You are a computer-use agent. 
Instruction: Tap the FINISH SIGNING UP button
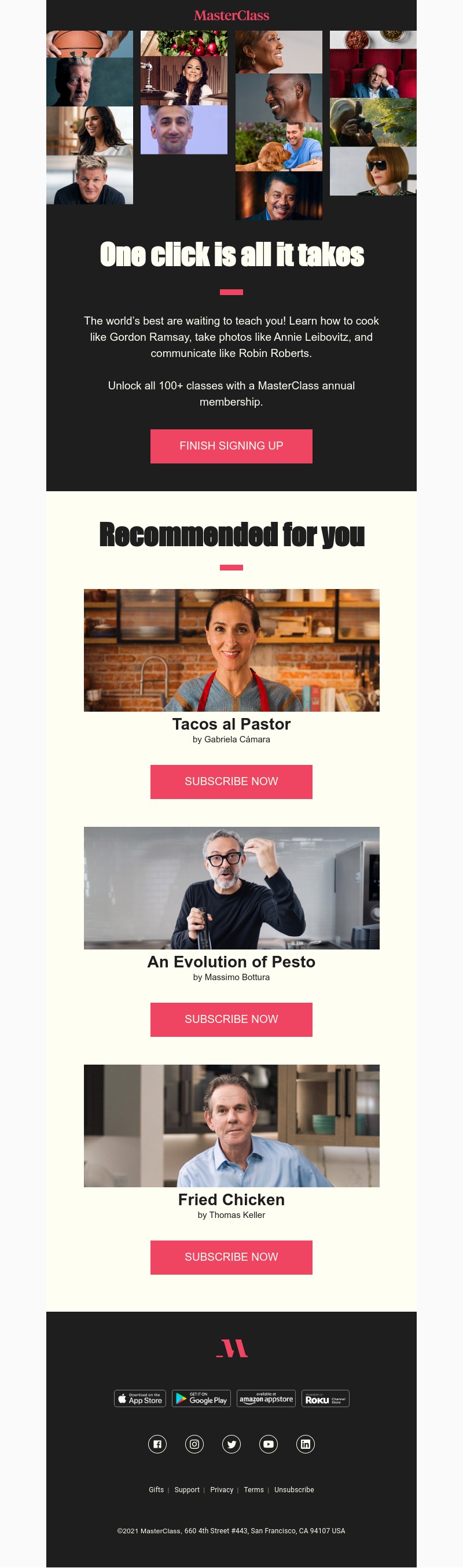231,446
